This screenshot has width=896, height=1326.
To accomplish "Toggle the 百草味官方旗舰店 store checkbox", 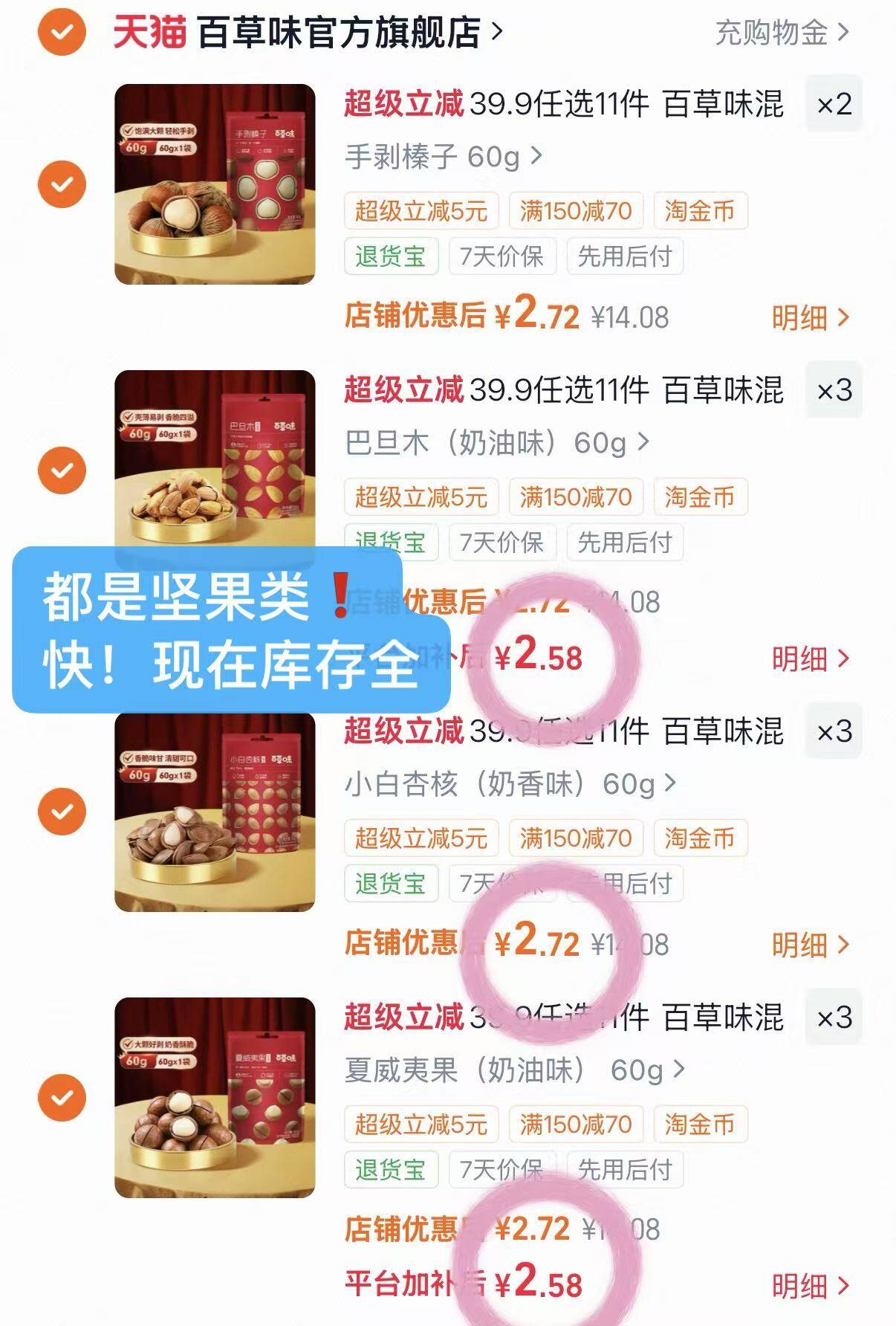I will point(62,31).
